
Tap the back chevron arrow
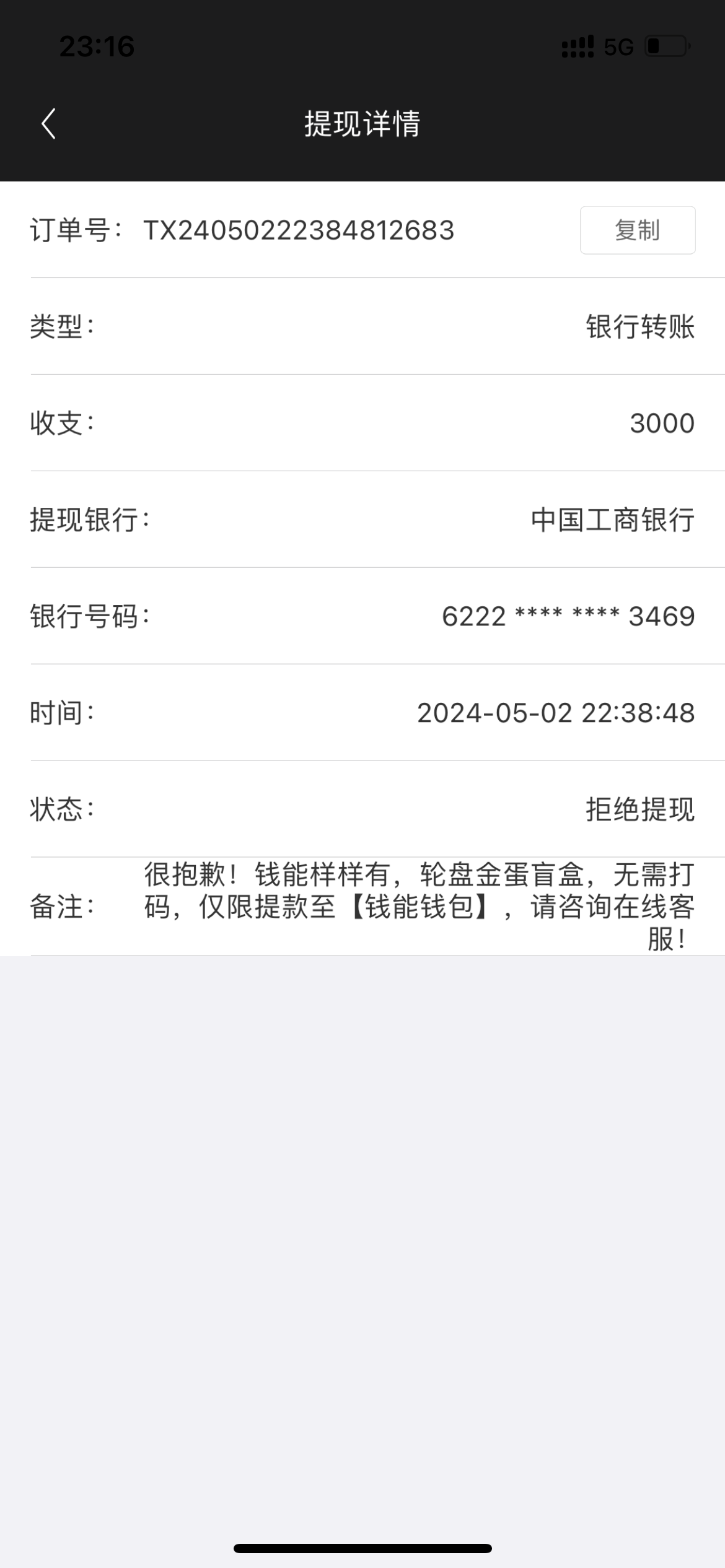pyautogui.click(x=50, y=124)
